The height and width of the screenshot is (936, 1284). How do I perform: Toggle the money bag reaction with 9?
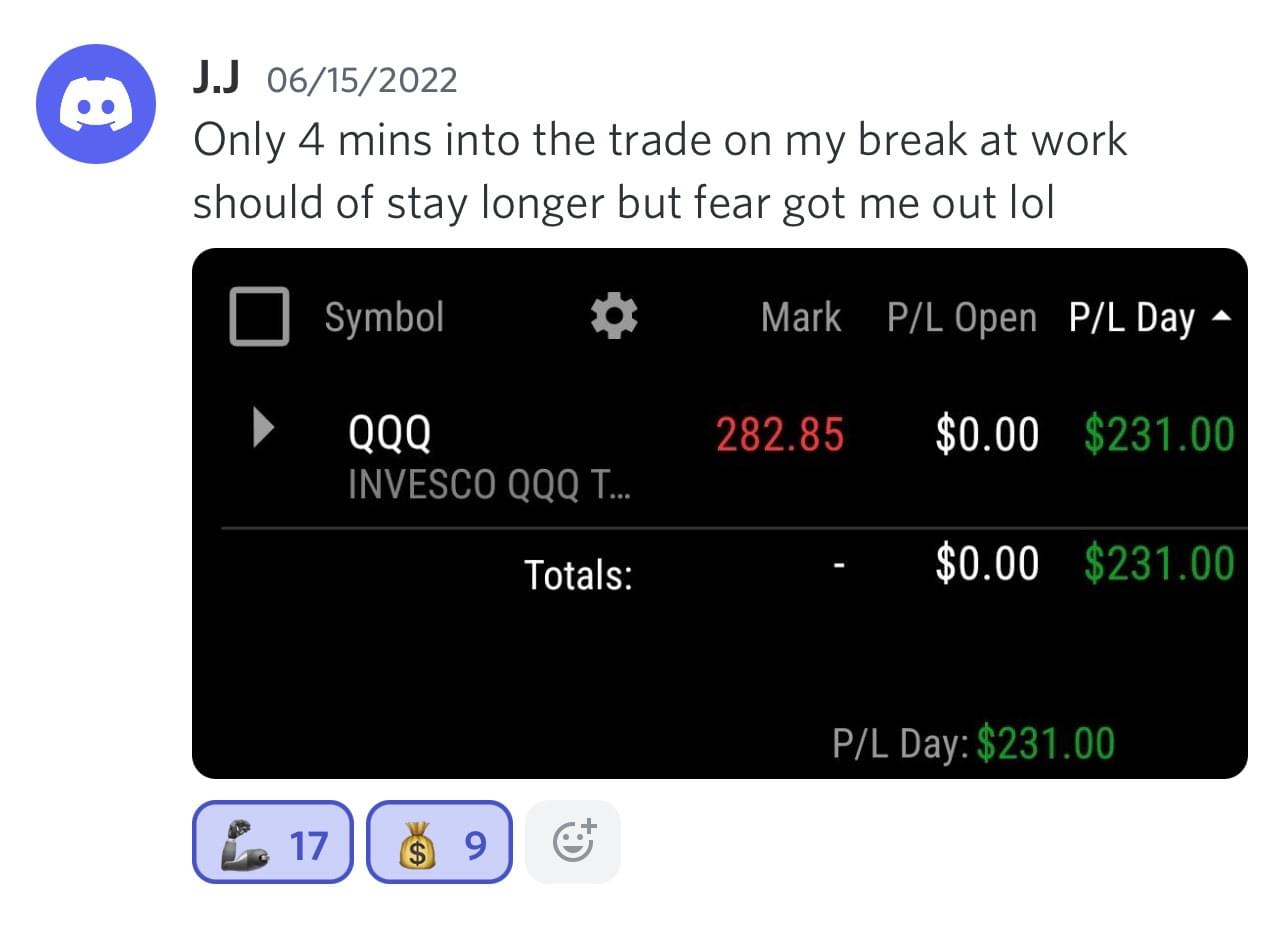pos(439,843)
